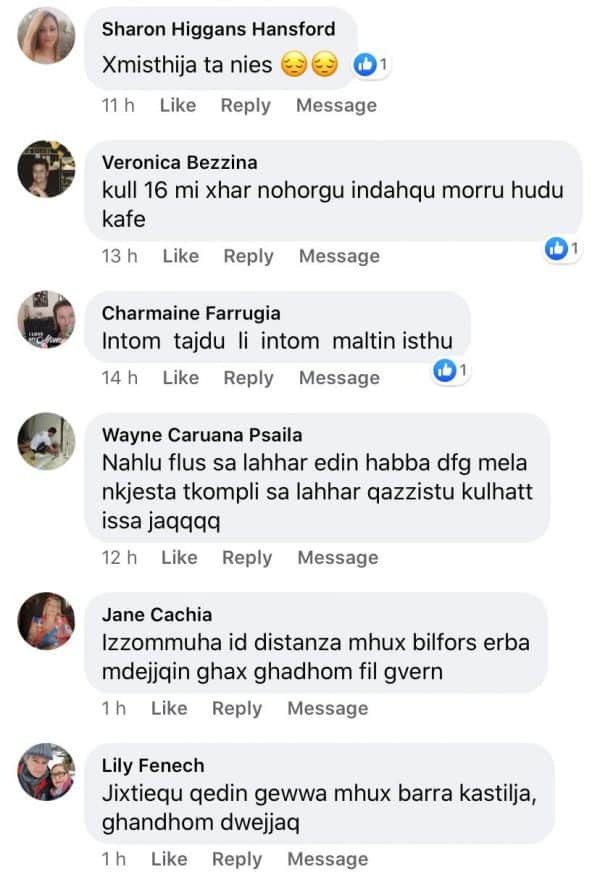View reactions on Veronica Bezzina's comment
This screenshot has width=600, height=885.
[562, 247]
